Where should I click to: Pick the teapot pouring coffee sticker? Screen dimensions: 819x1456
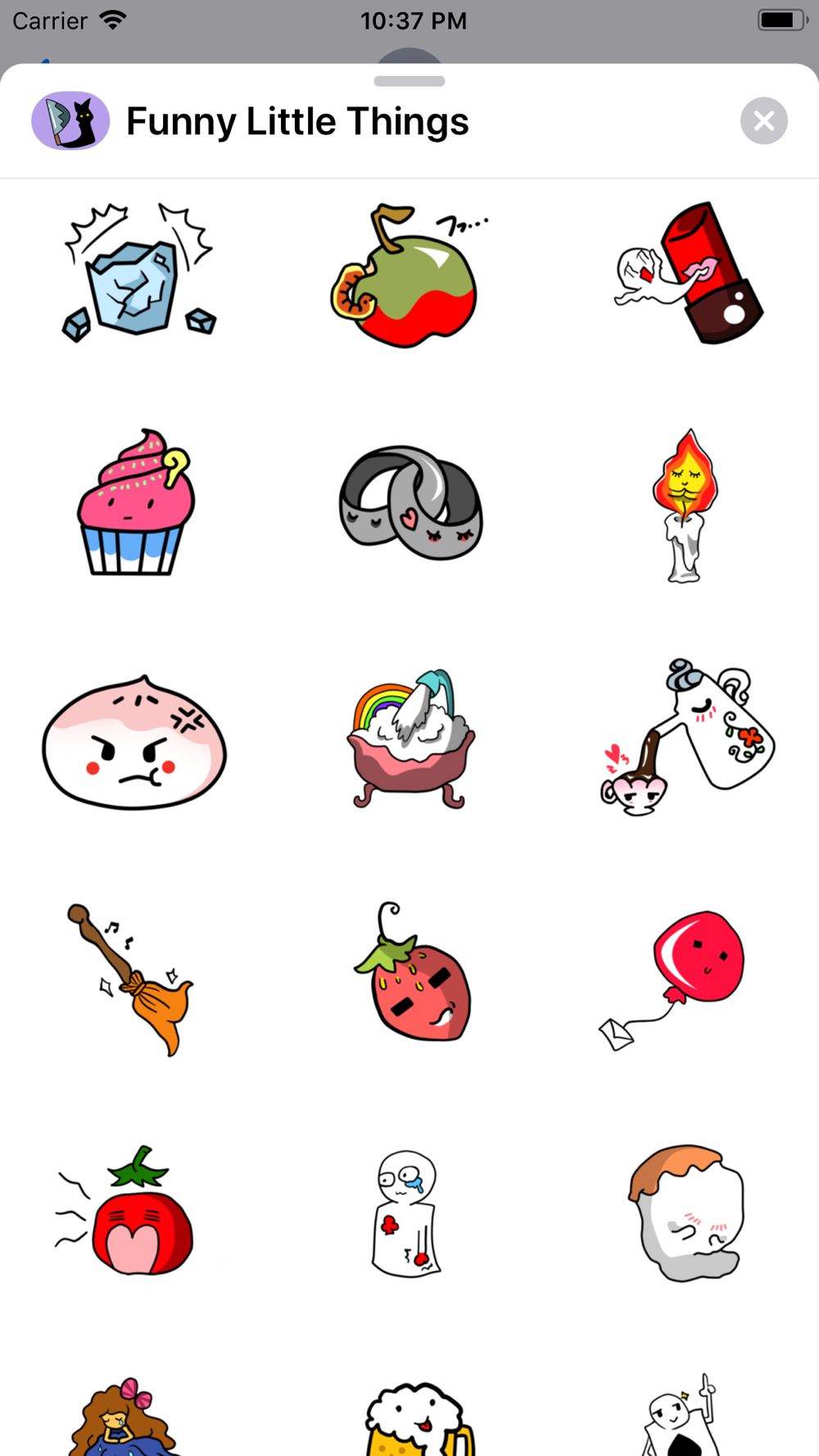pyautogui.click(x=686, y=736)
